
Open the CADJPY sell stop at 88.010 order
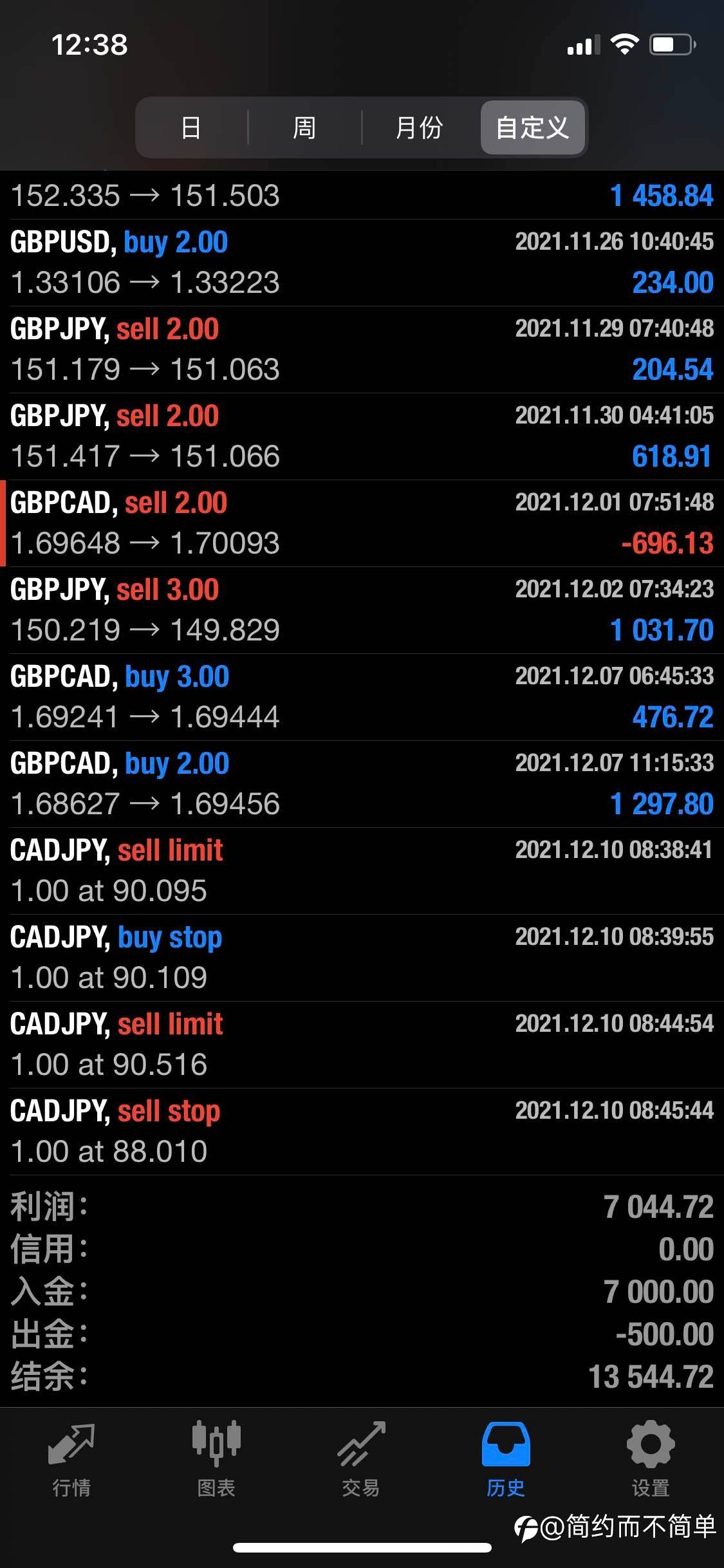click(362, 1132)
